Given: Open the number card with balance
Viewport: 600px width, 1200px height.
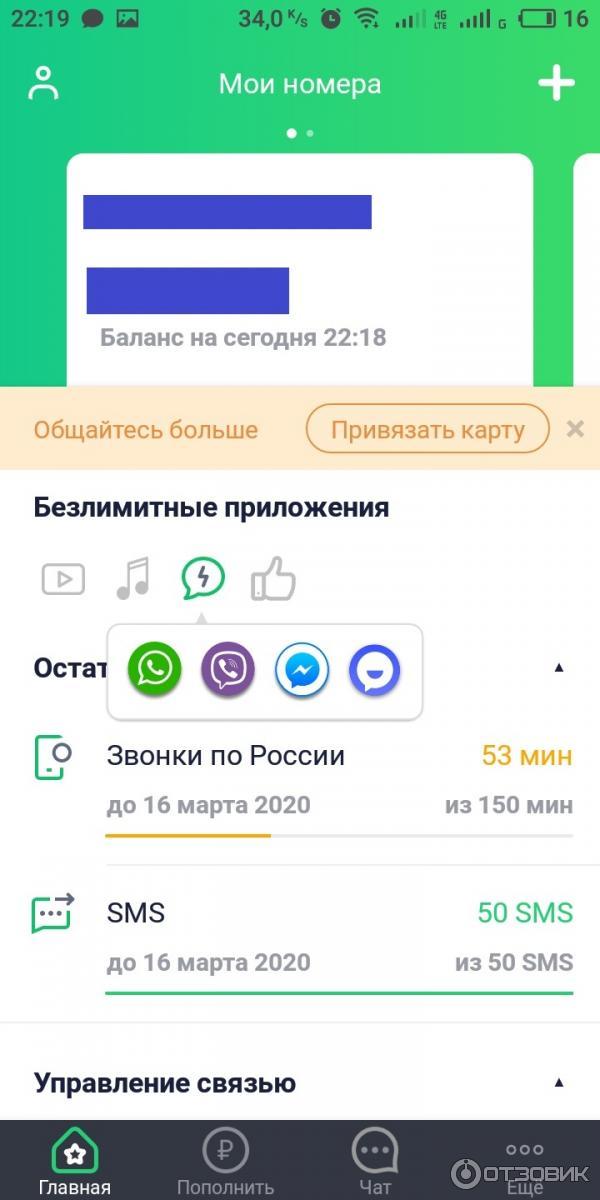Looking at the screenshot, I should click(299, 270).
